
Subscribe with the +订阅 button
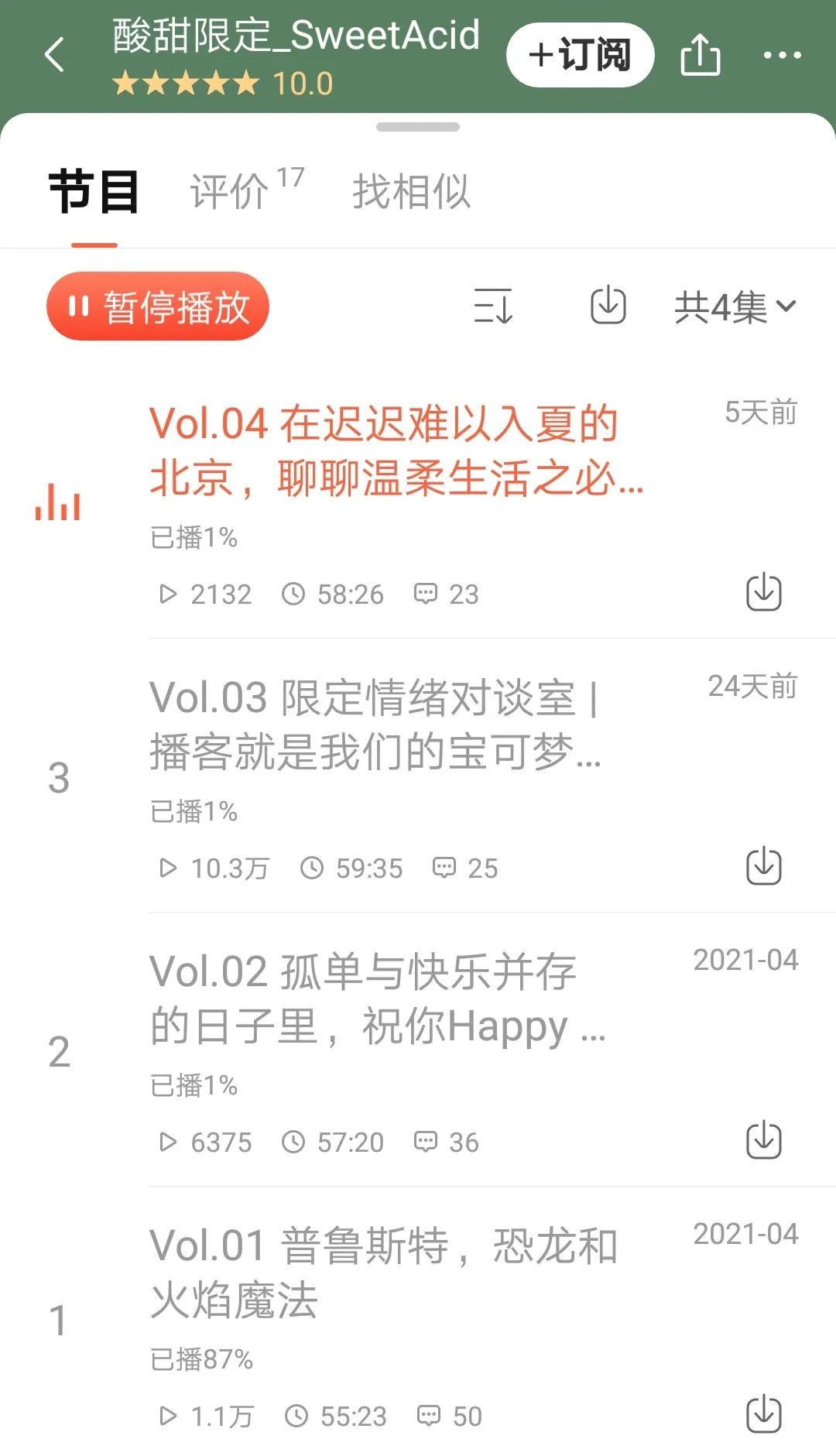581,55
